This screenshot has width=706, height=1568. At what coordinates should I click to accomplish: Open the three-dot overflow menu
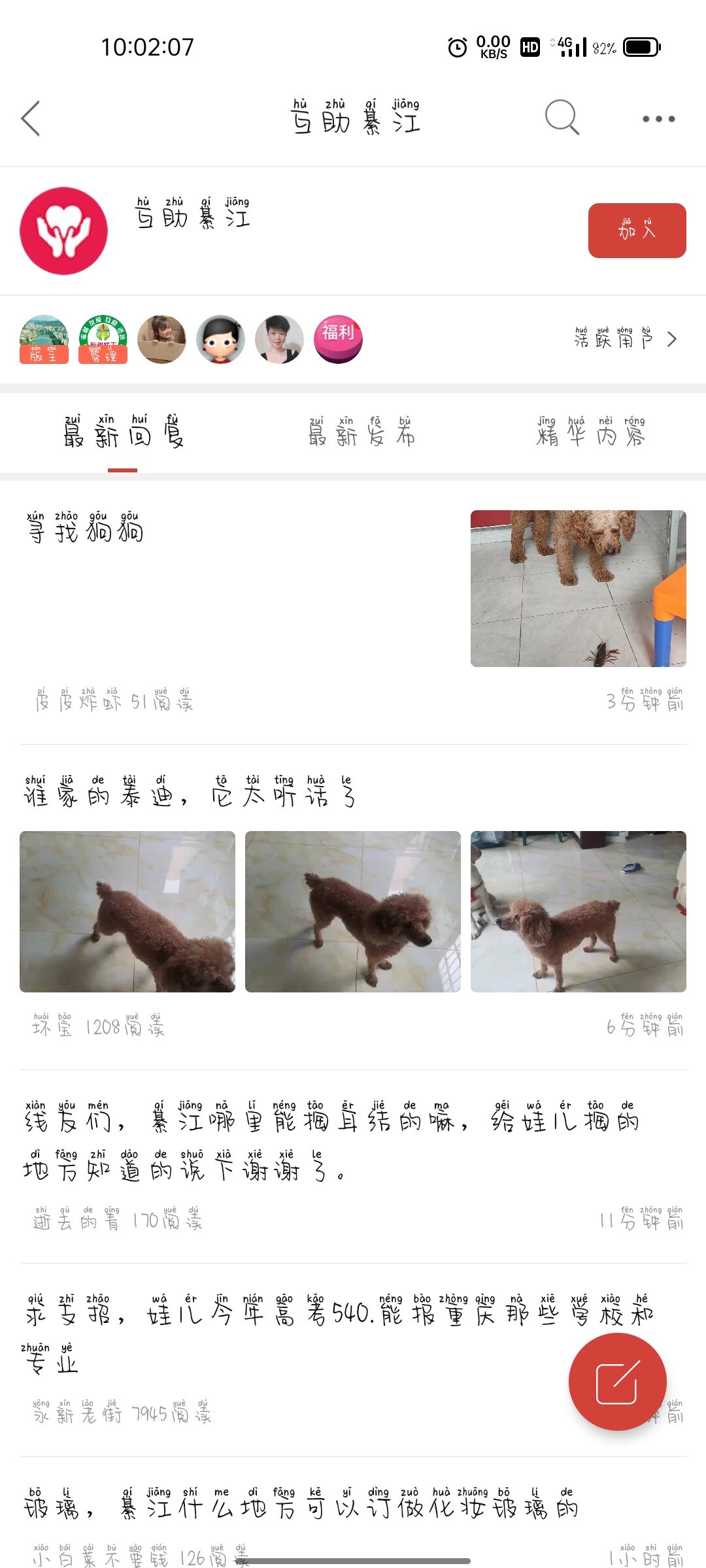coord(658,119)
